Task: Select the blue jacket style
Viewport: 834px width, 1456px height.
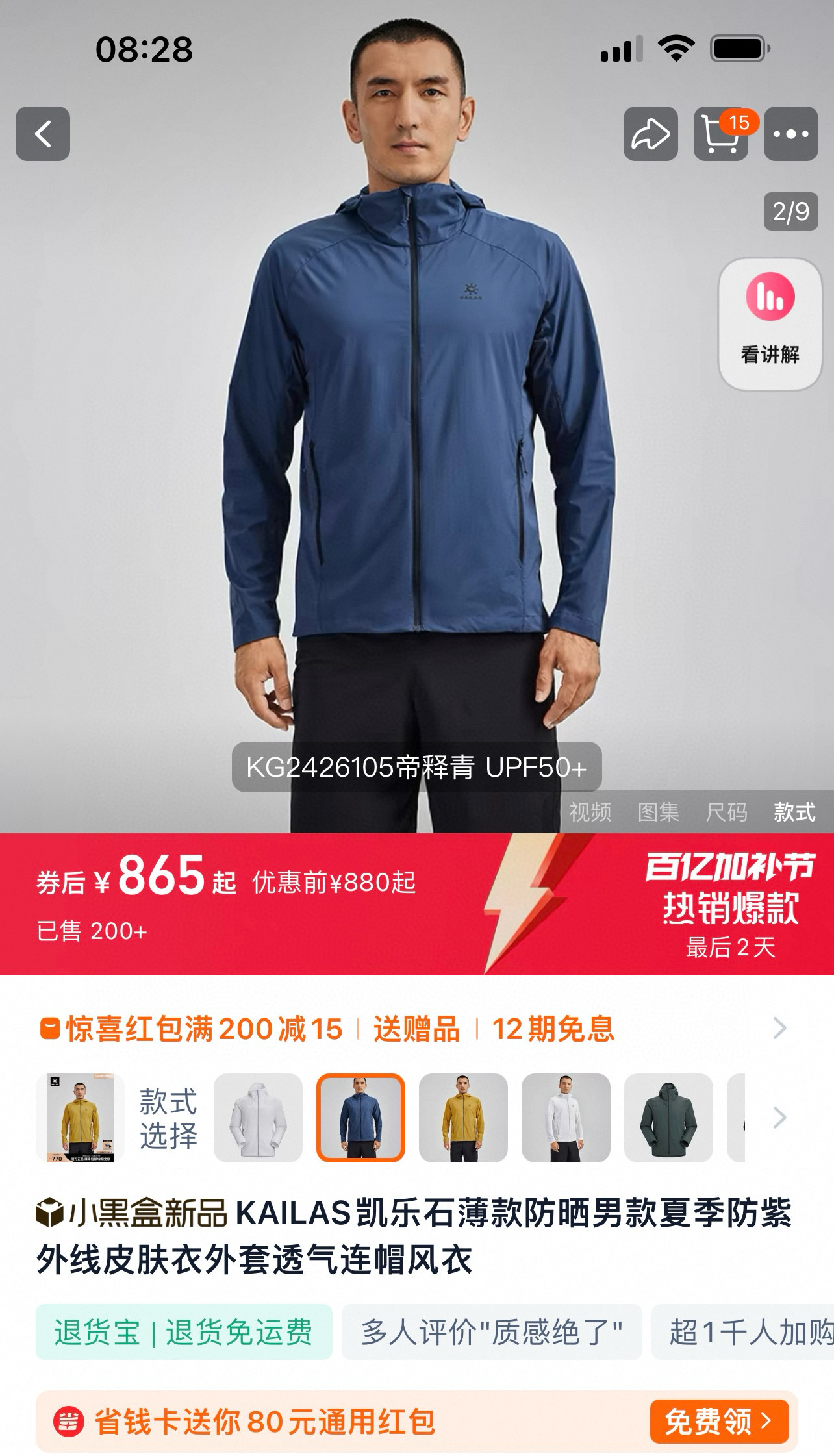Action: pos(360,1118)
